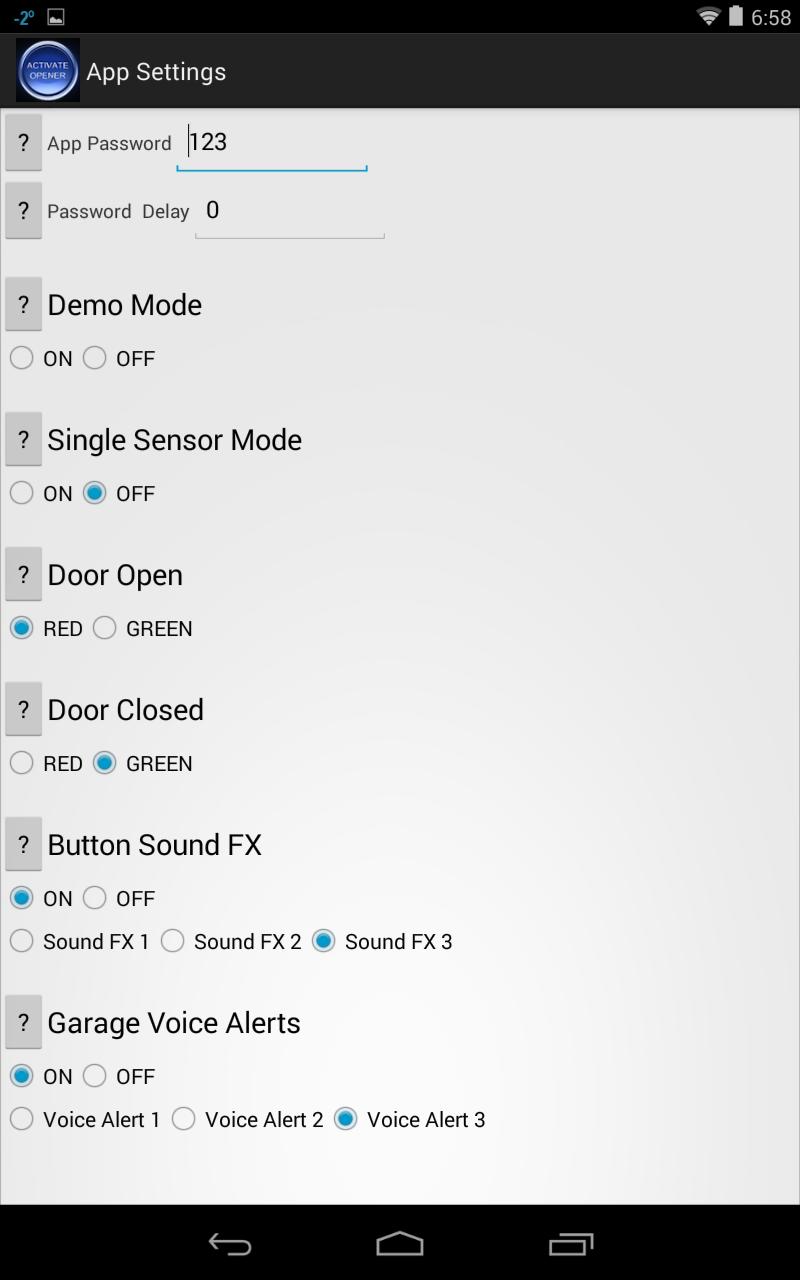Viewport: 800px width, 1280px height.
Task: Turn Demo Mode ON
Action: 22,358
